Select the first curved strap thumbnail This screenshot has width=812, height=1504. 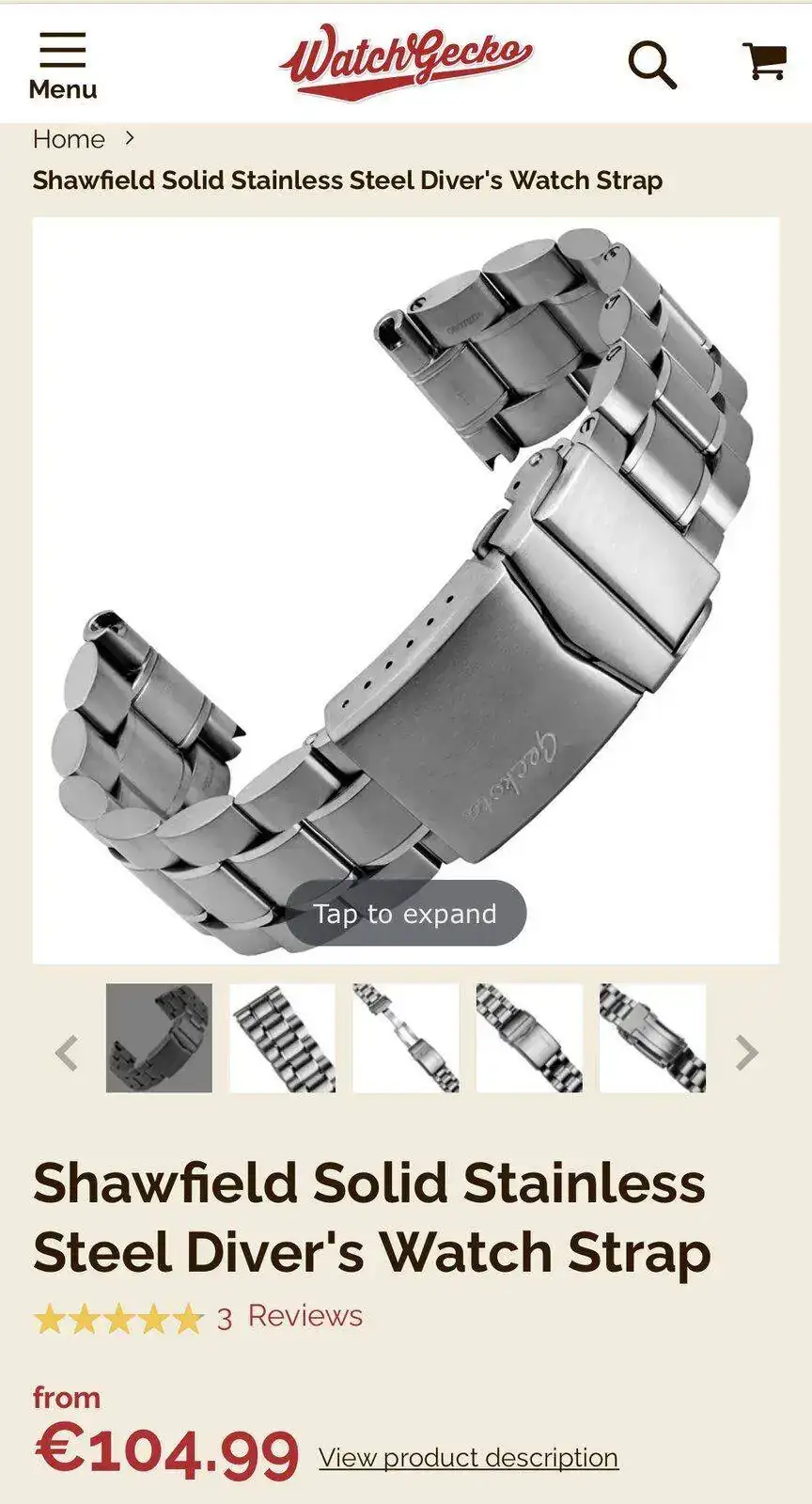(159, 1038)
